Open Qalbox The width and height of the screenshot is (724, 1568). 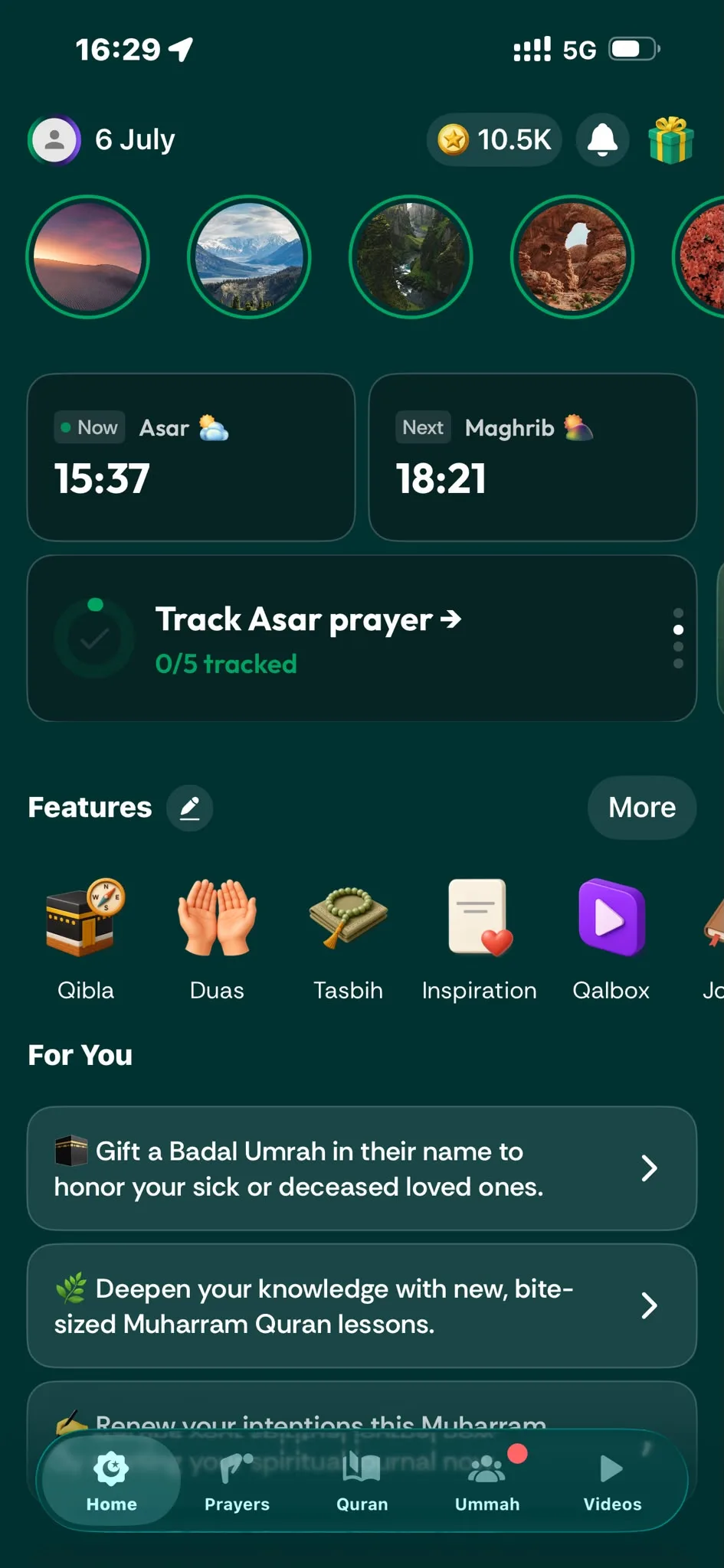(x=611, y=940)
